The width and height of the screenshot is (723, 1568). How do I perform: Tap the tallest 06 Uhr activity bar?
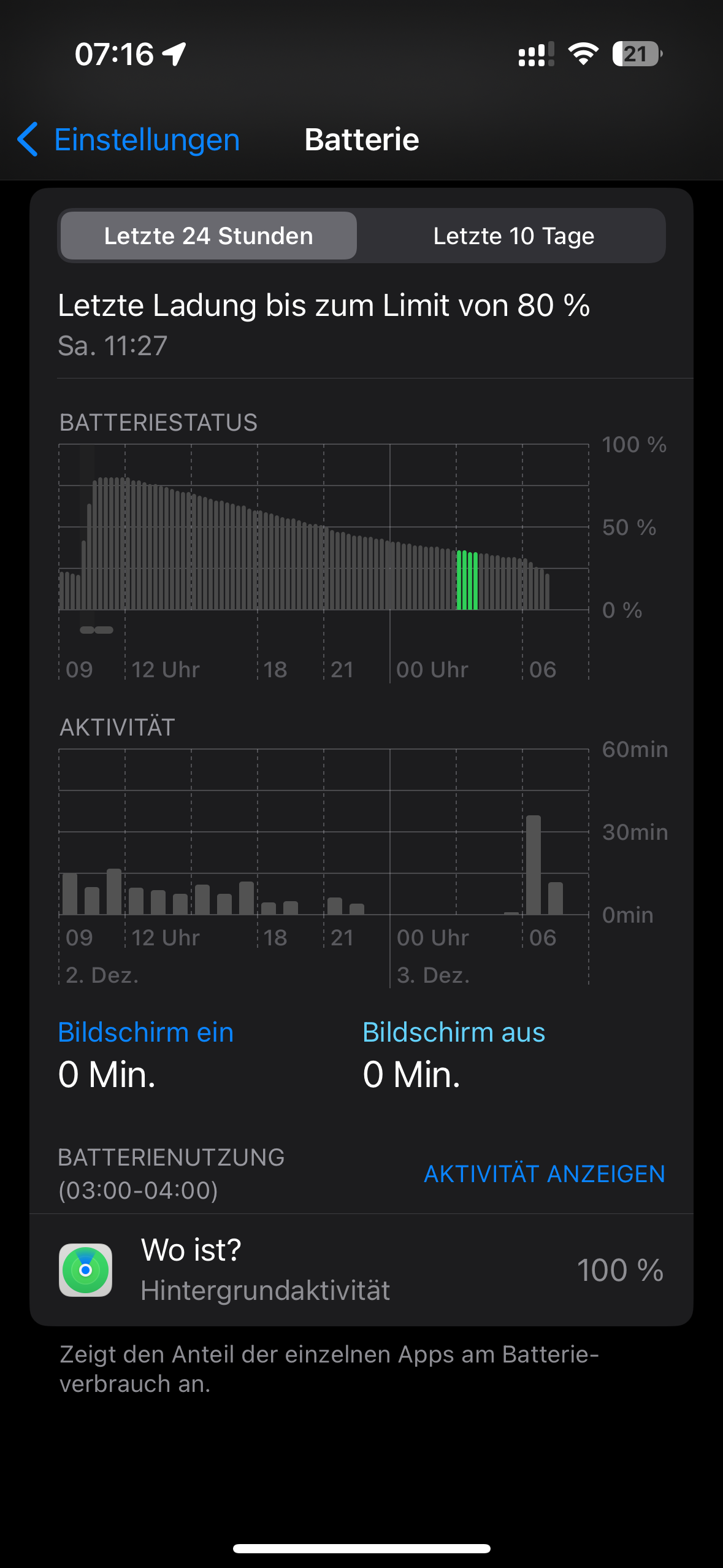534,865
